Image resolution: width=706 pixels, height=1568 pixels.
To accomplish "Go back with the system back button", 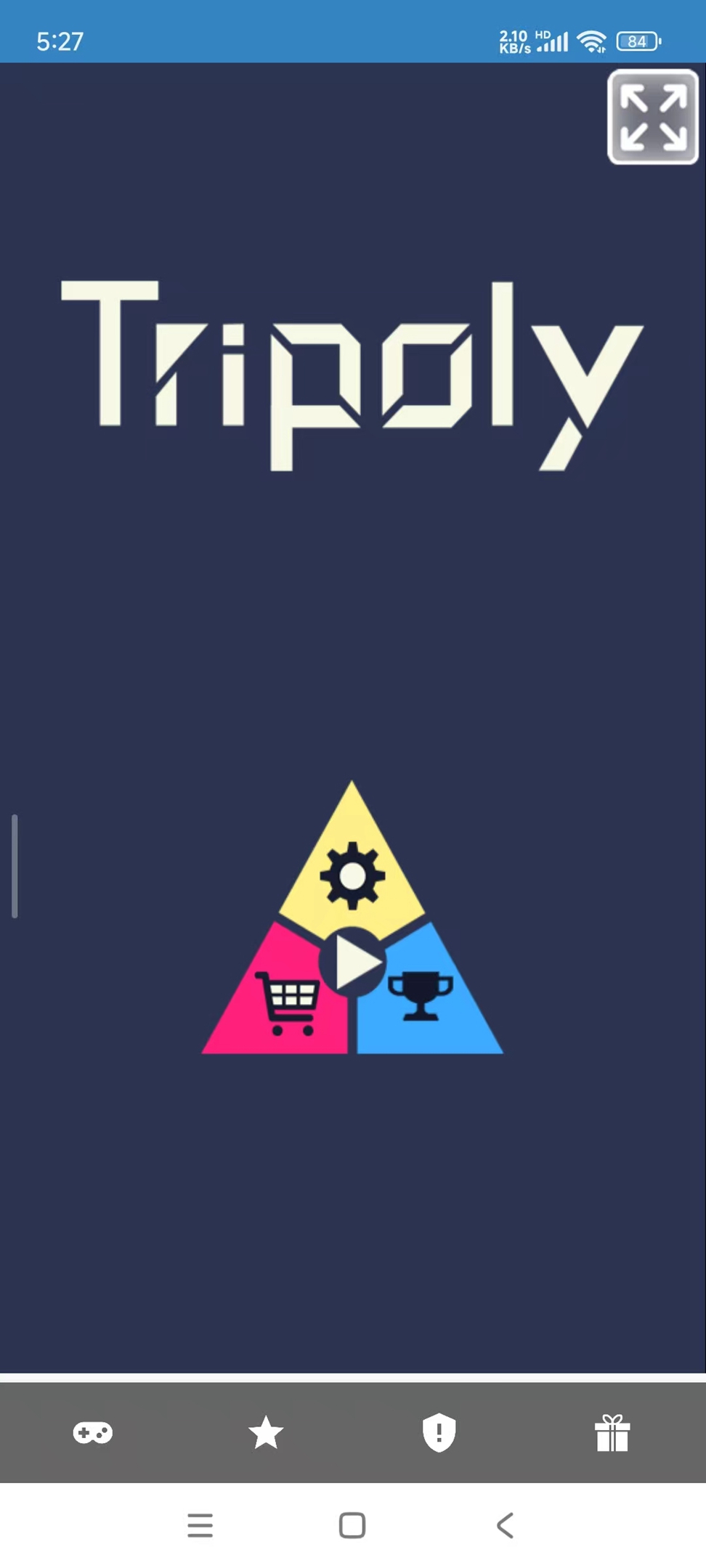I will (506, 1525).
